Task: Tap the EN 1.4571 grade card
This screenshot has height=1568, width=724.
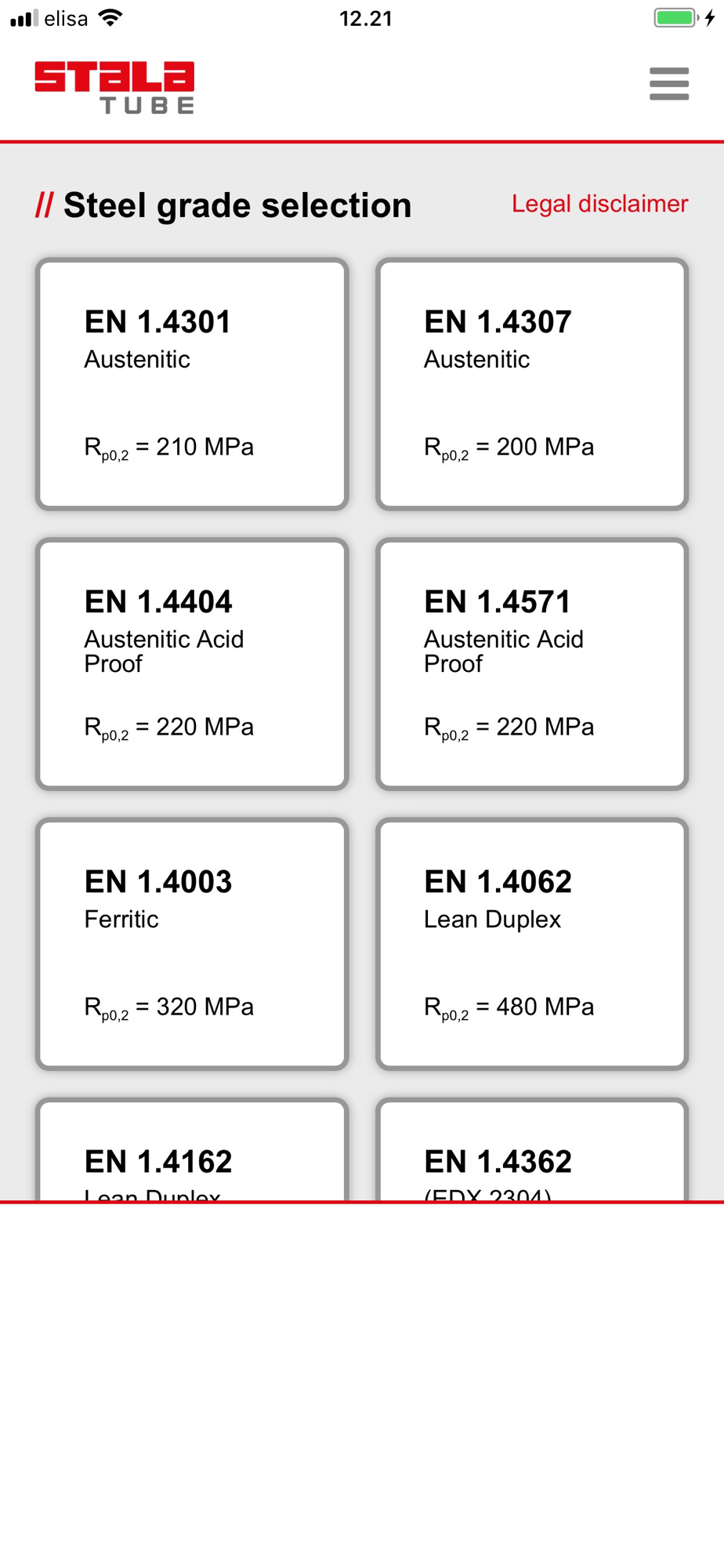Action: [532, 664]
